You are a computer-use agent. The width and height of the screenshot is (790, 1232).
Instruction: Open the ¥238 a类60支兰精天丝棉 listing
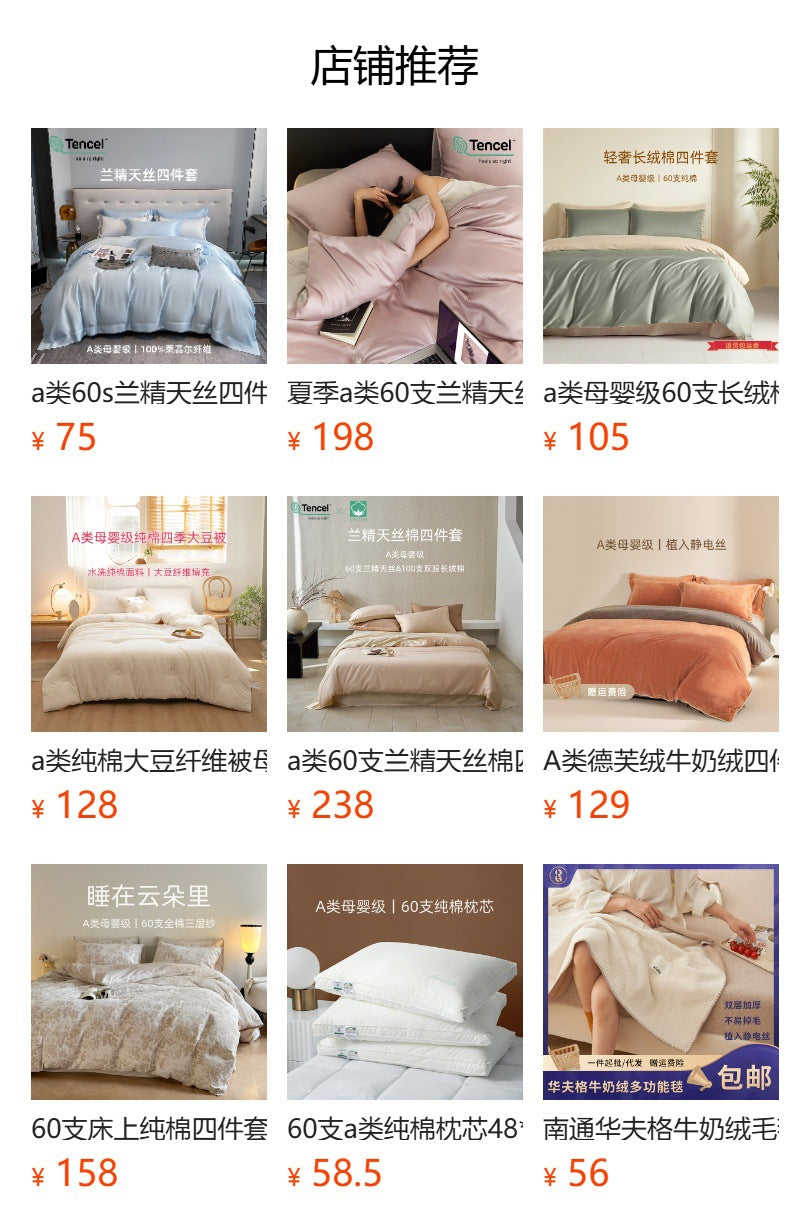click(x=405, y=614)
